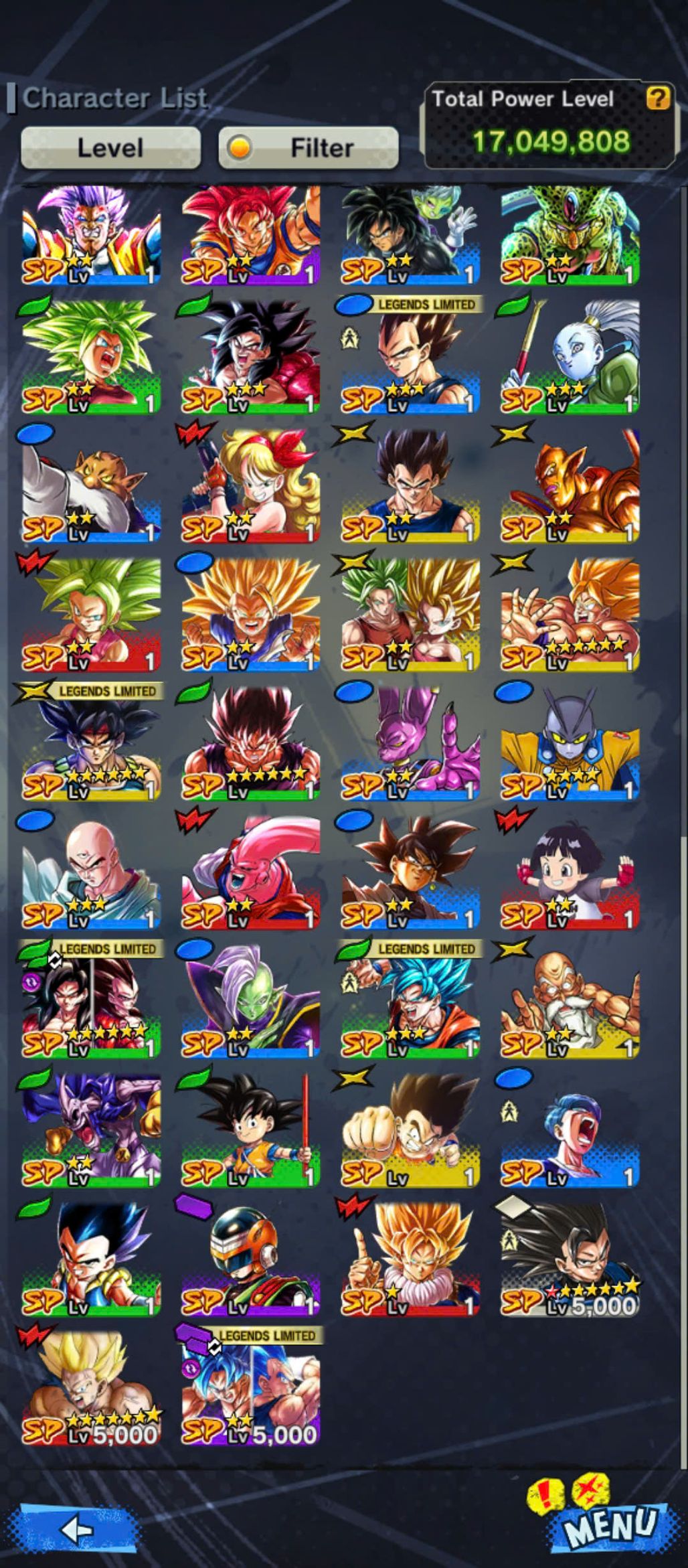Select the helmeted Great Saiyaman character card
688x1568 pixels.
(251, 1259)
